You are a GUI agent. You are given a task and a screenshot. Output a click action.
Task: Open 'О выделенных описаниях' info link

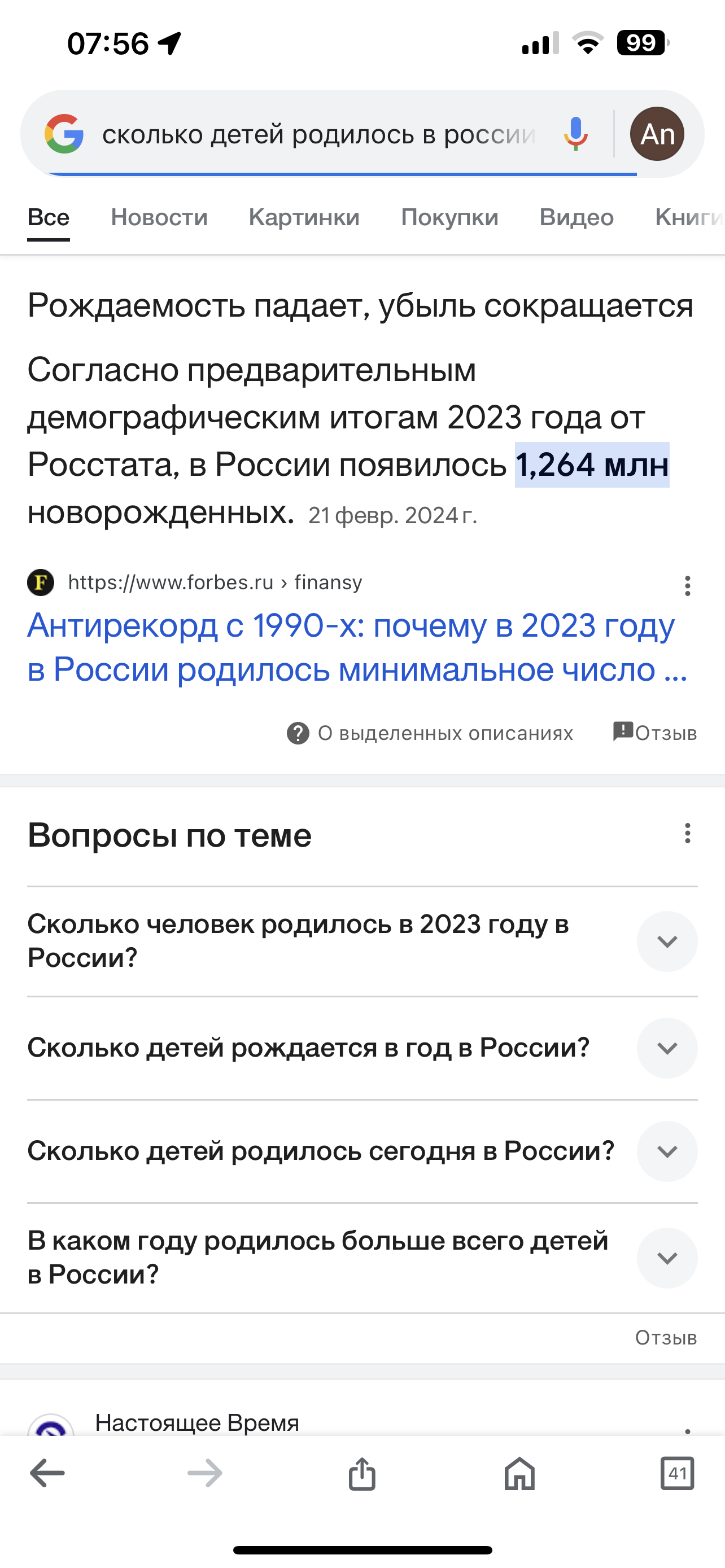tap(430, 733)
